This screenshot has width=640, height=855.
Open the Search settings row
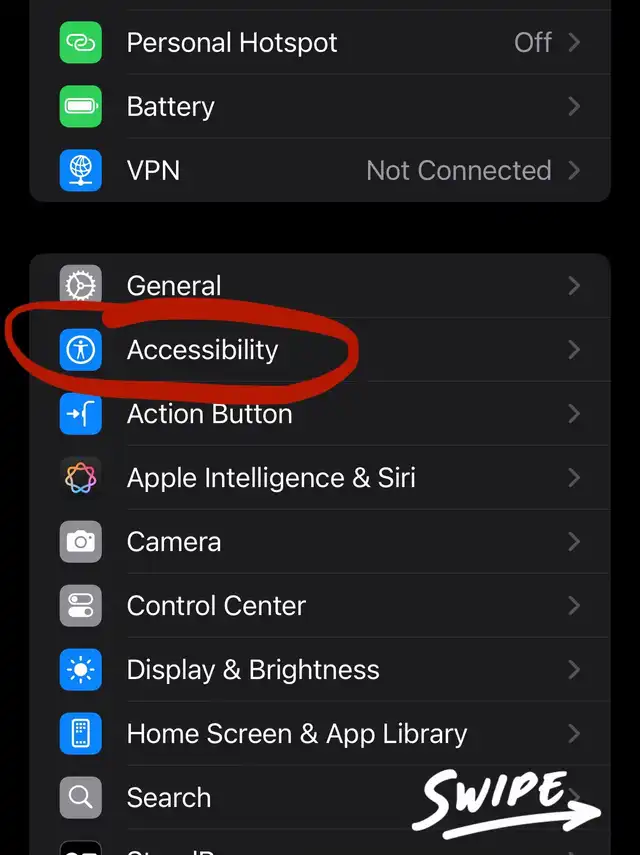tap(320, 797)
